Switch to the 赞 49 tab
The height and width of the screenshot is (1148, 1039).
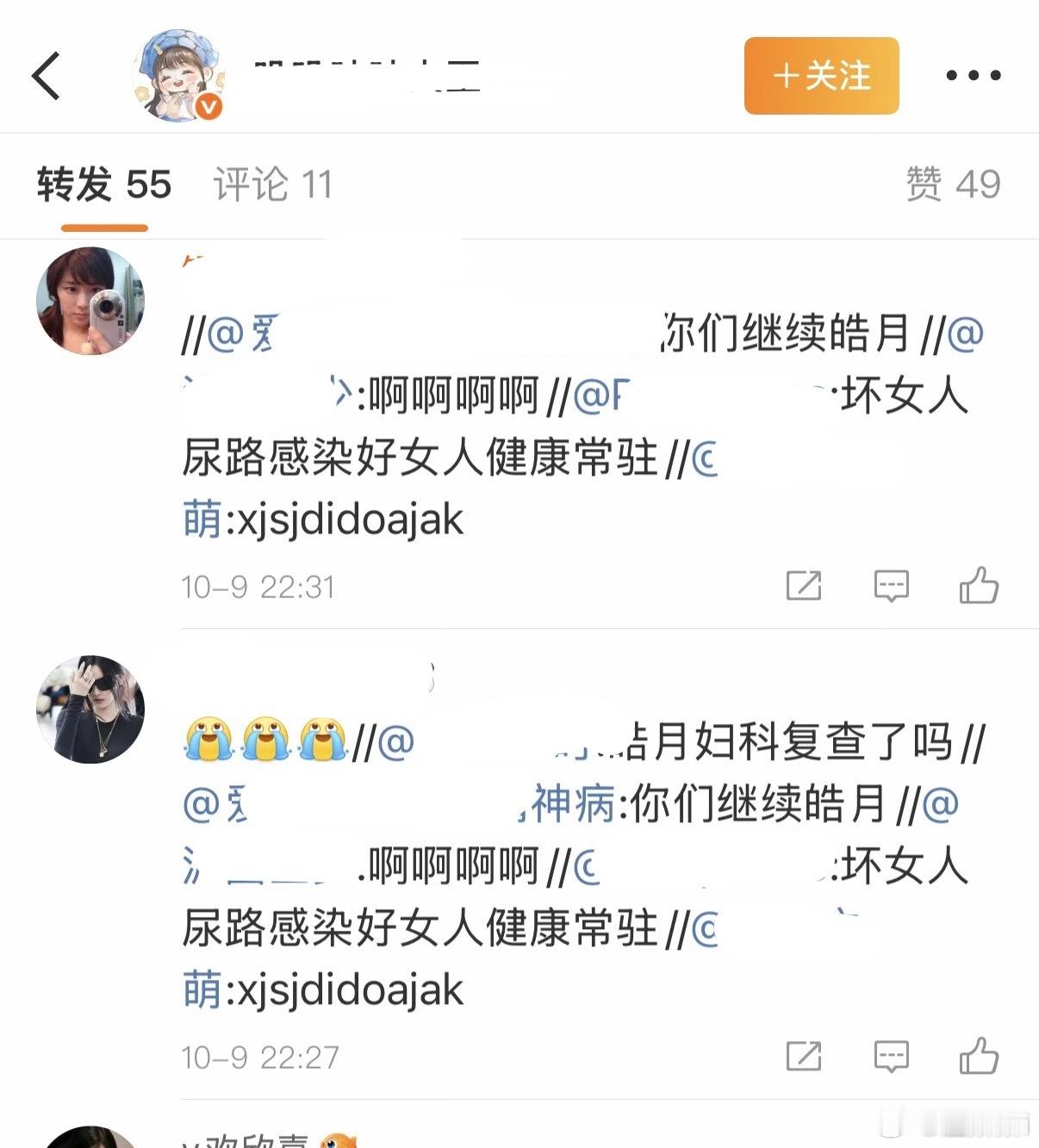pyautogui.click(x=952, y=184)
